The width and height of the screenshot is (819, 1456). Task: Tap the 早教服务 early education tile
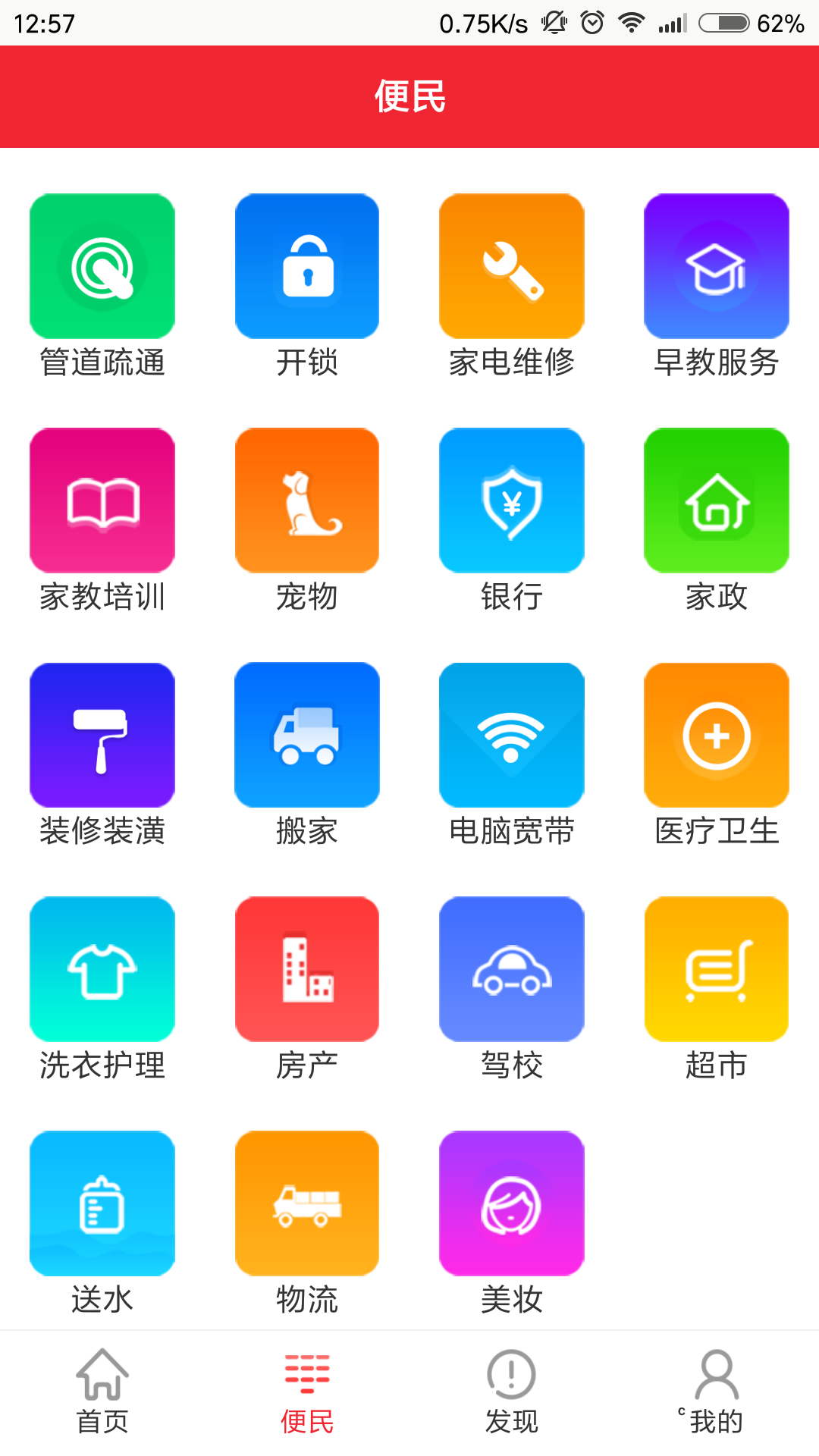pos(717,266)
